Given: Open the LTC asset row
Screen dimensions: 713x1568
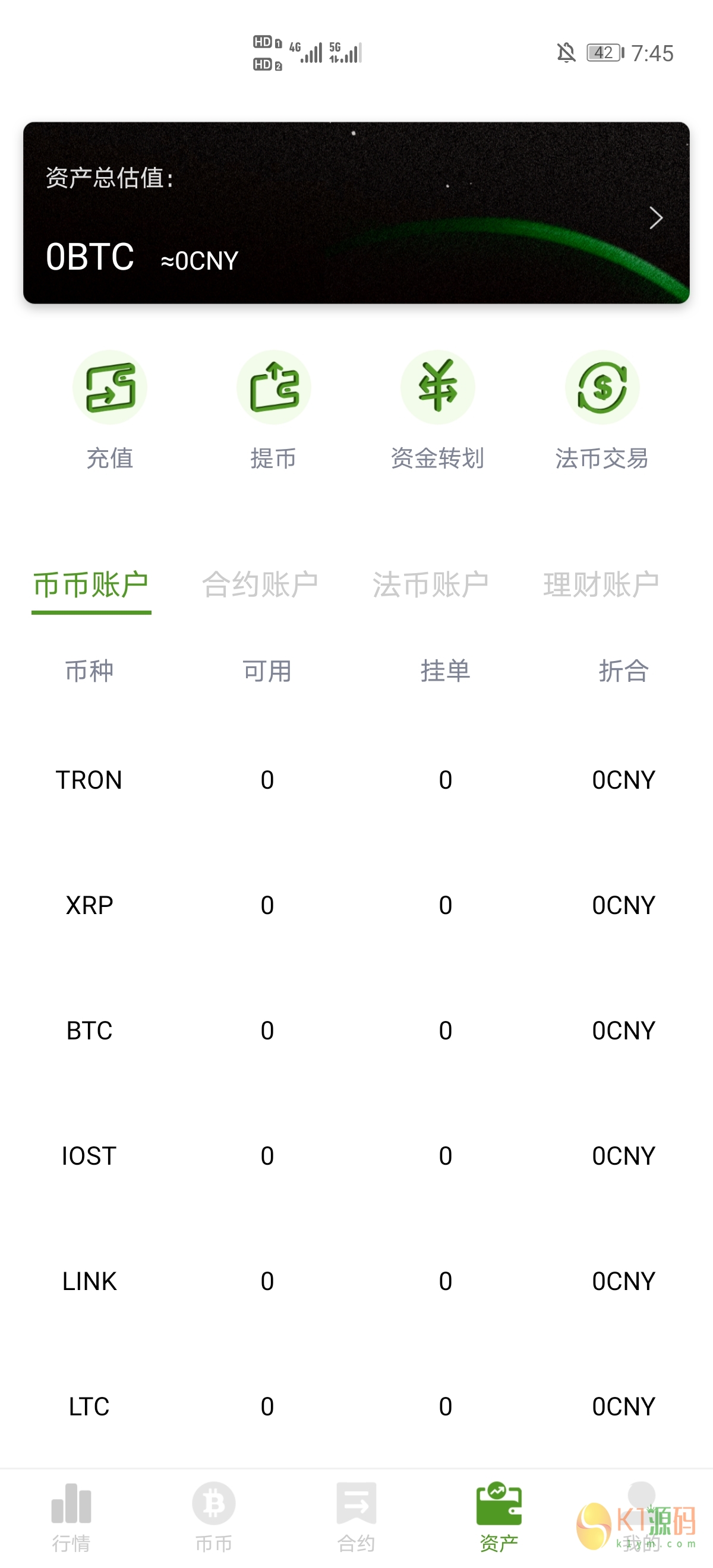Looking at the screenshot, I should pos(89,1407).
